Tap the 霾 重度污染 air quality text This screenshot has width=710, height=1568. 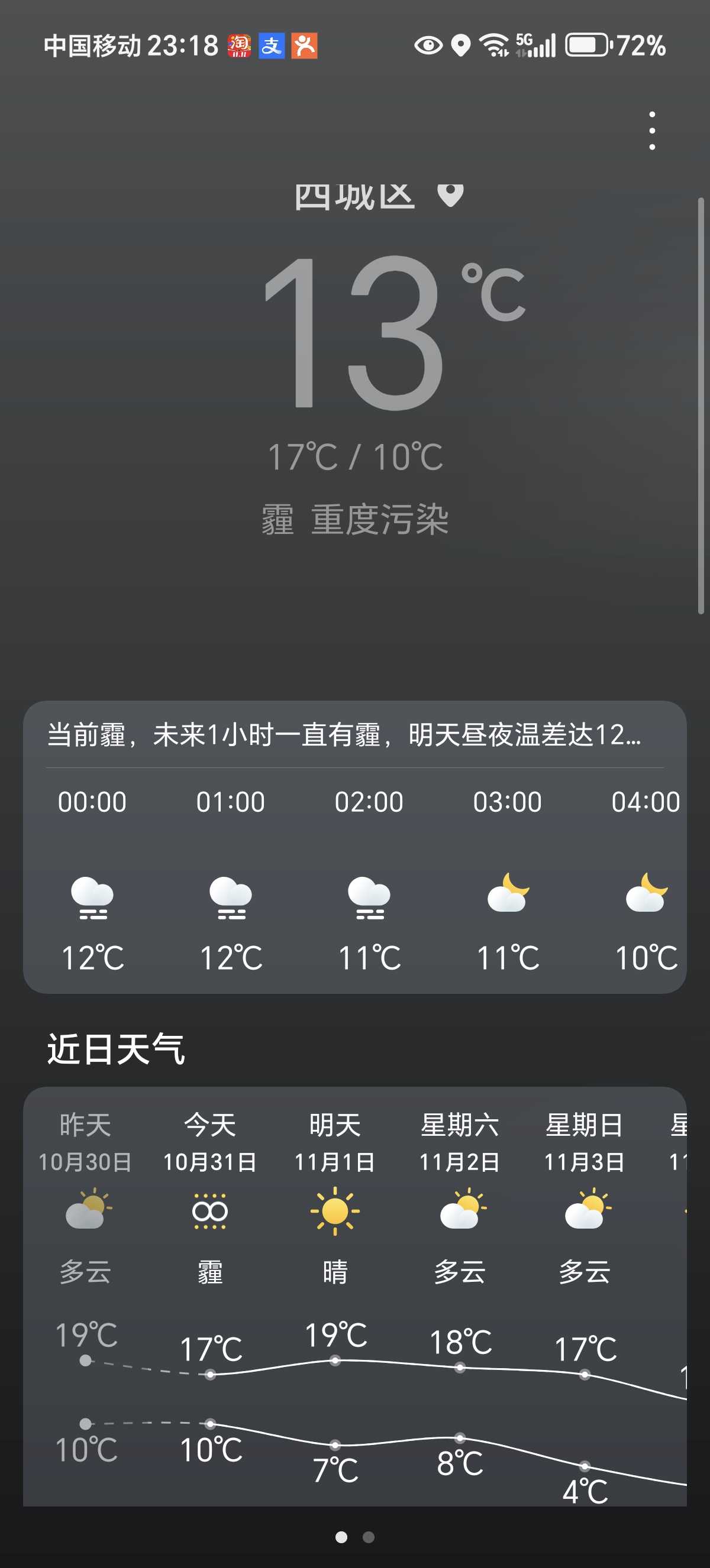point(355,520)
